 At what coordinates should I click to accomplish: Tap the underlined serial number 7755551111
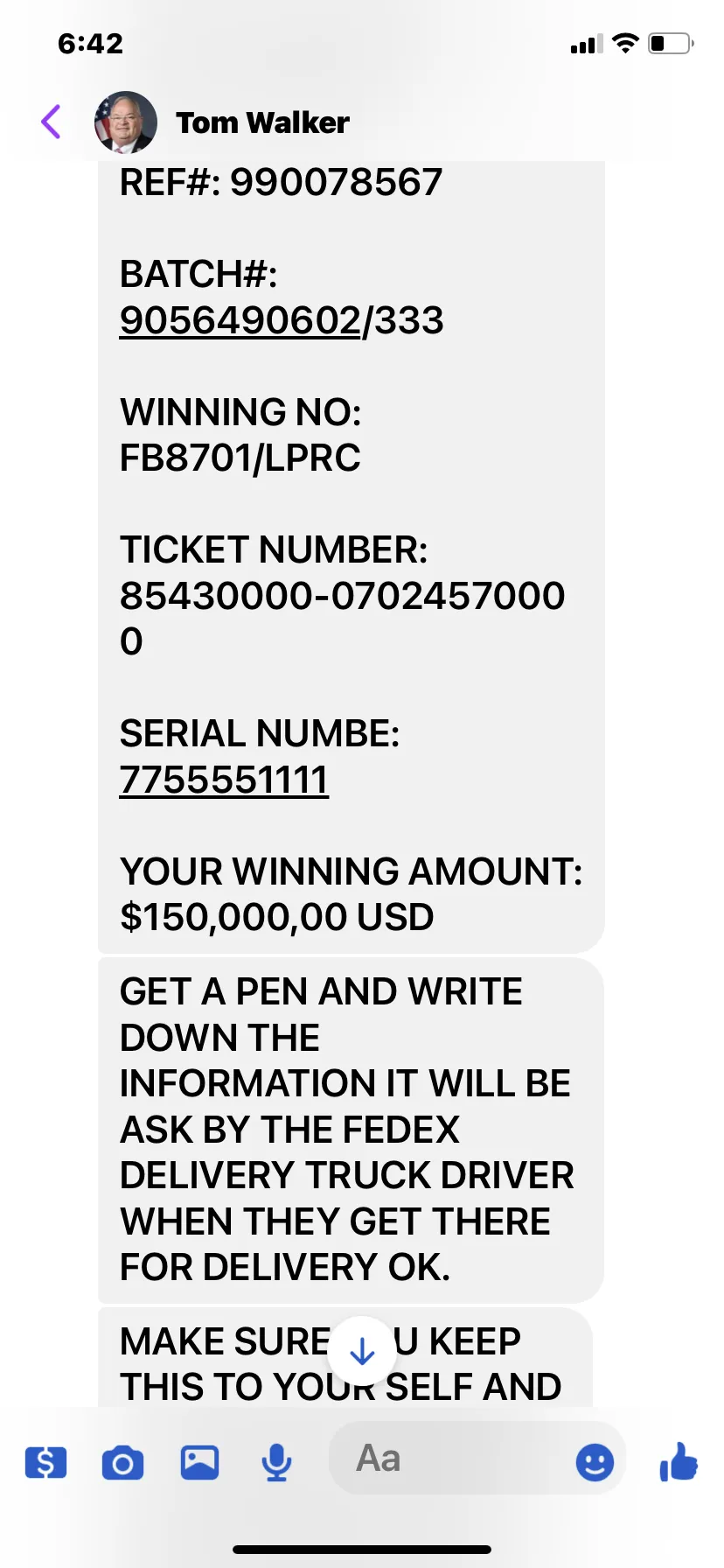[224, 780]
